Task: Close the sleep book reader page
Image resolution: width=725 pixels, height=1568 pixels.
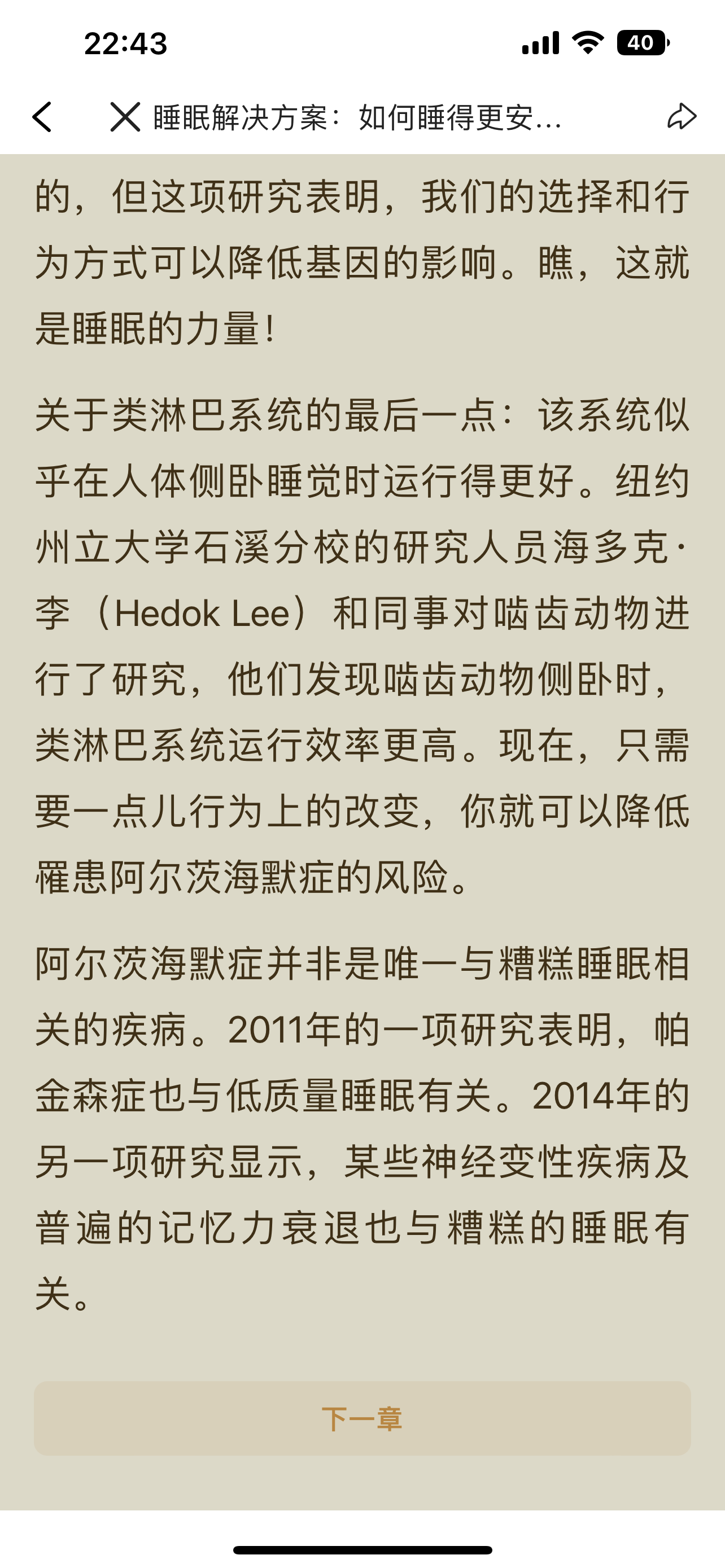Action: (x=125, y=117)
